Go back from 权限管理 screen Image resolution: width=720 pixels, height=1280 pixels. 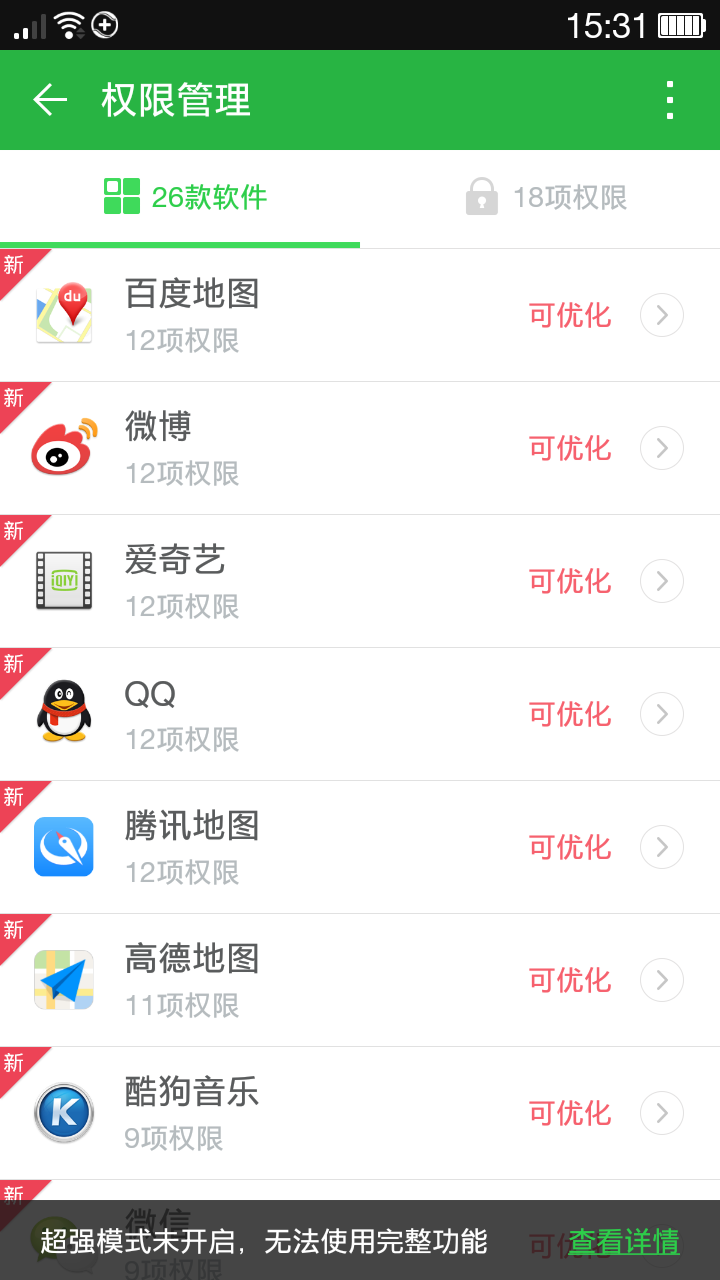click(50, 100)
